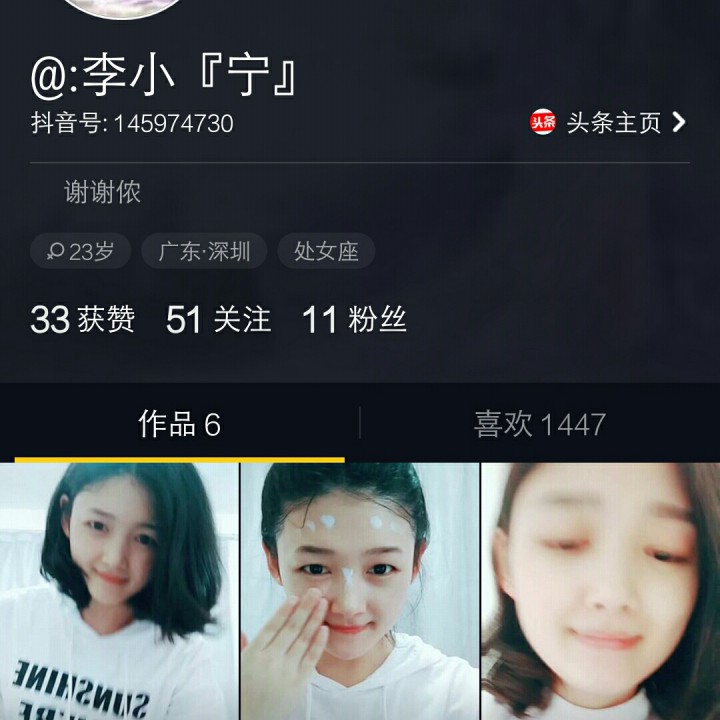This screenshot has width=720, height=720.
Task: Open the third video with the close-up selfie
Action: (x=601, y=591)
